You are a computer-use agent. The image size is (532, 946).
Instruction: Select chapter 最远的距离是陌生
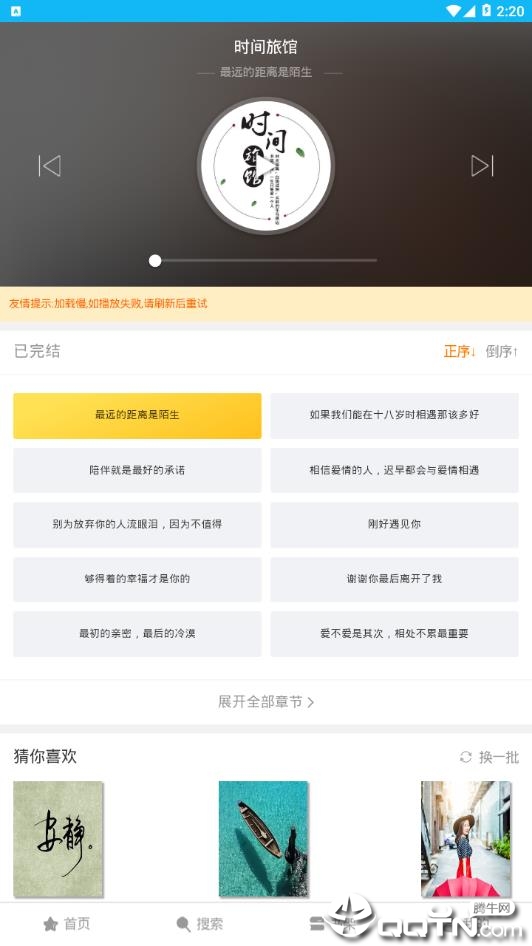pos(138,416)
